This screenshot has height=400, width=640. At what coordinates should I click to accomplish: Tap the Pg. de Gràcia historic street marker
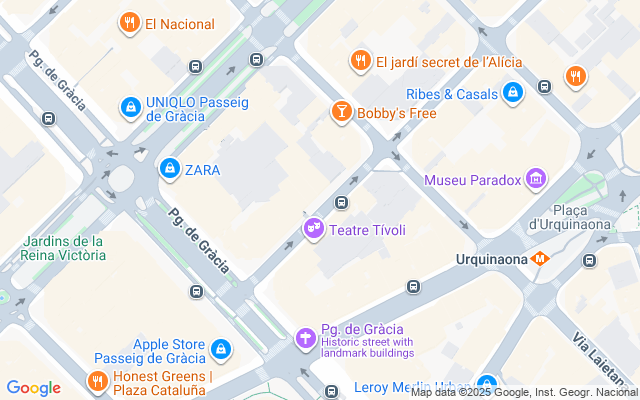(x=305, y=340)
